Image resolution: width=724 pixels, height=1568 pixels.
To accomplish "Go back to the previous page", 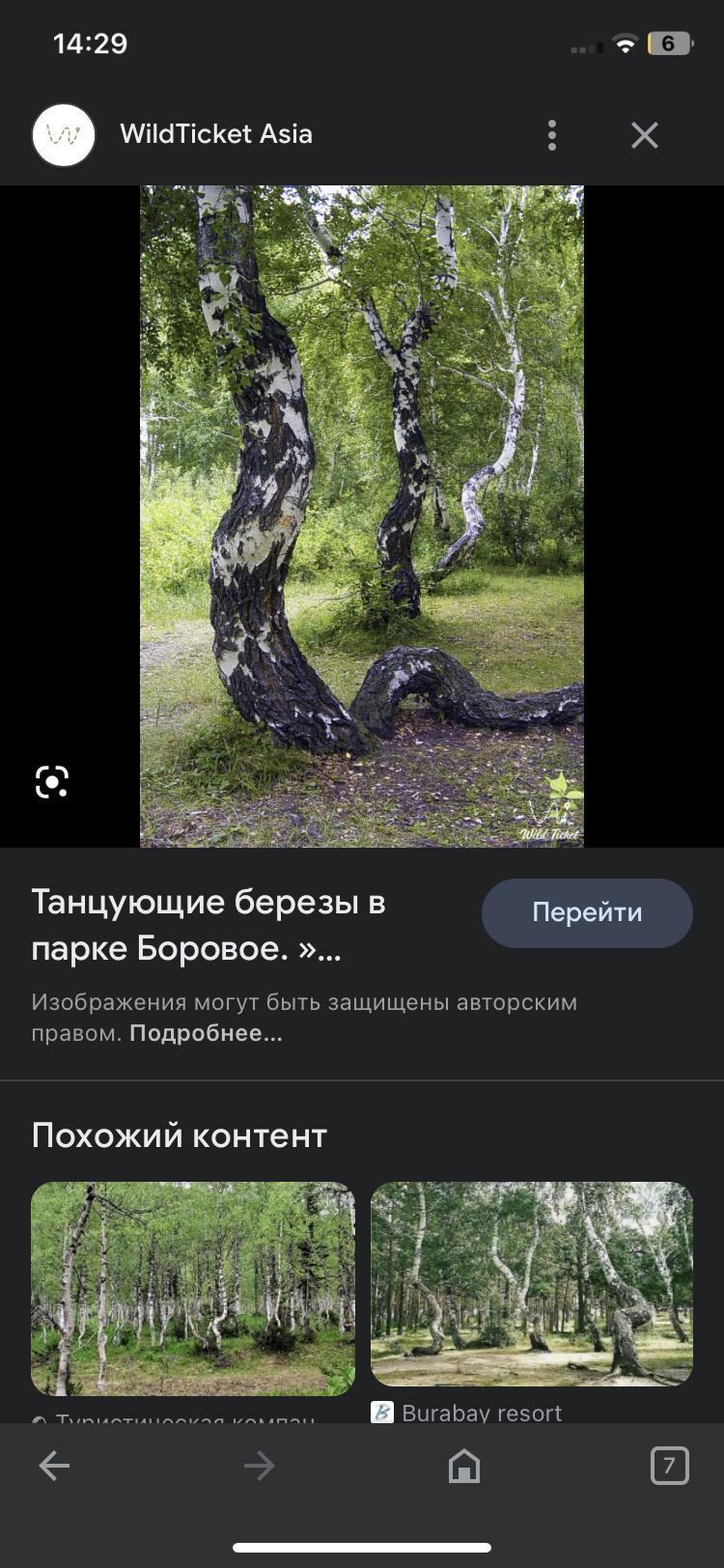I will coord(54,1466).
